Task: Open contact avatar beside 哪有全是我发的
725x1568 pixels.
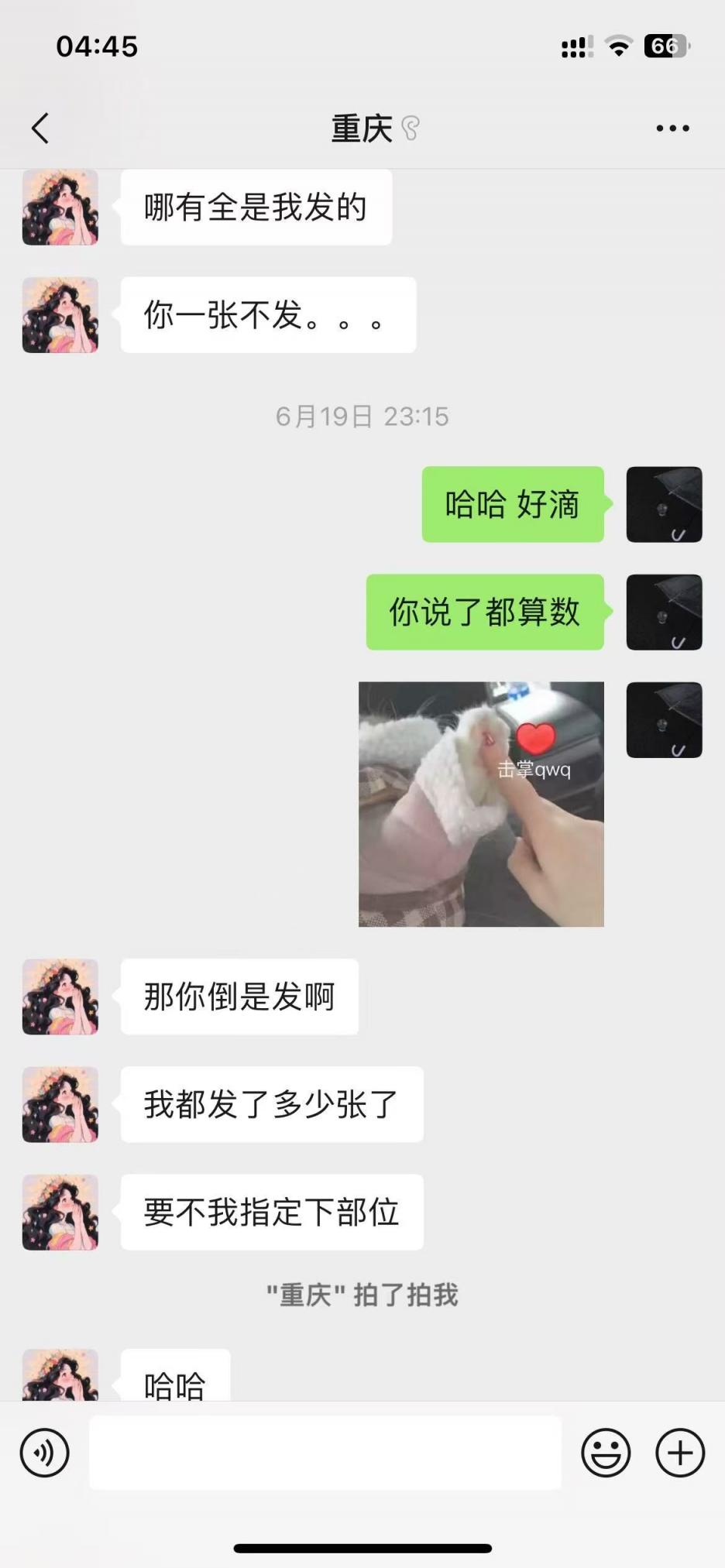Action: [60, 208]
